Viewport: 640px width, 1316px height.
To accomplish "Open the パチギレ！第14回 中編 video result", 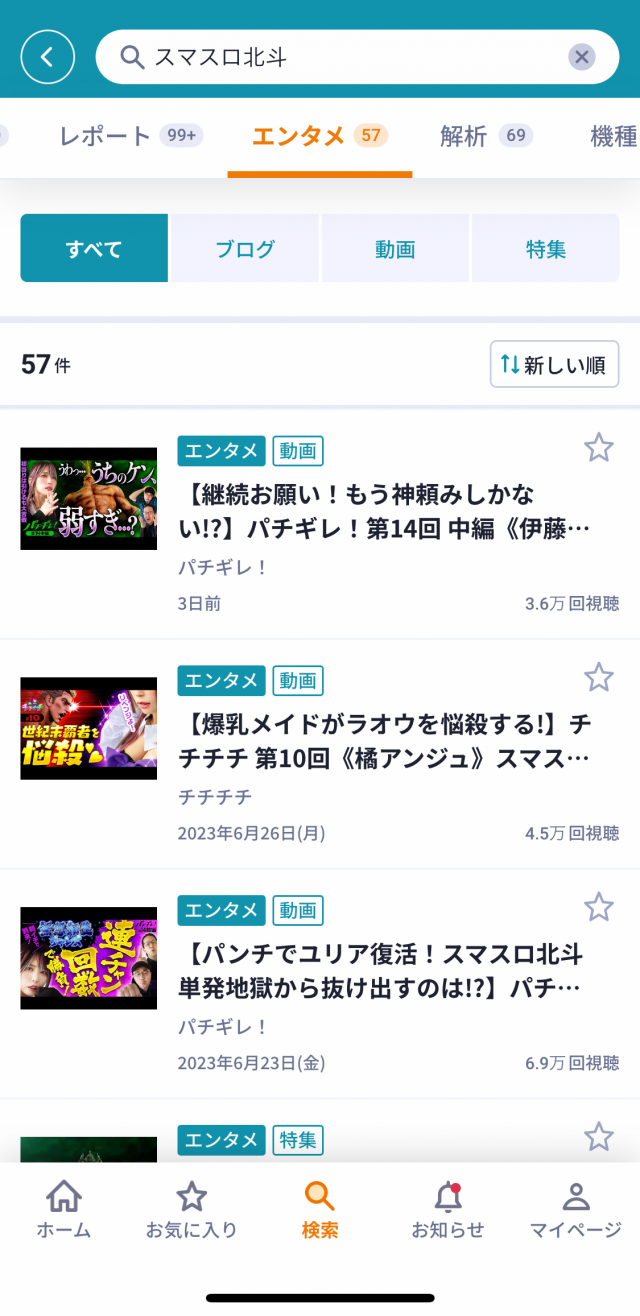I will [x=384, y=510].
